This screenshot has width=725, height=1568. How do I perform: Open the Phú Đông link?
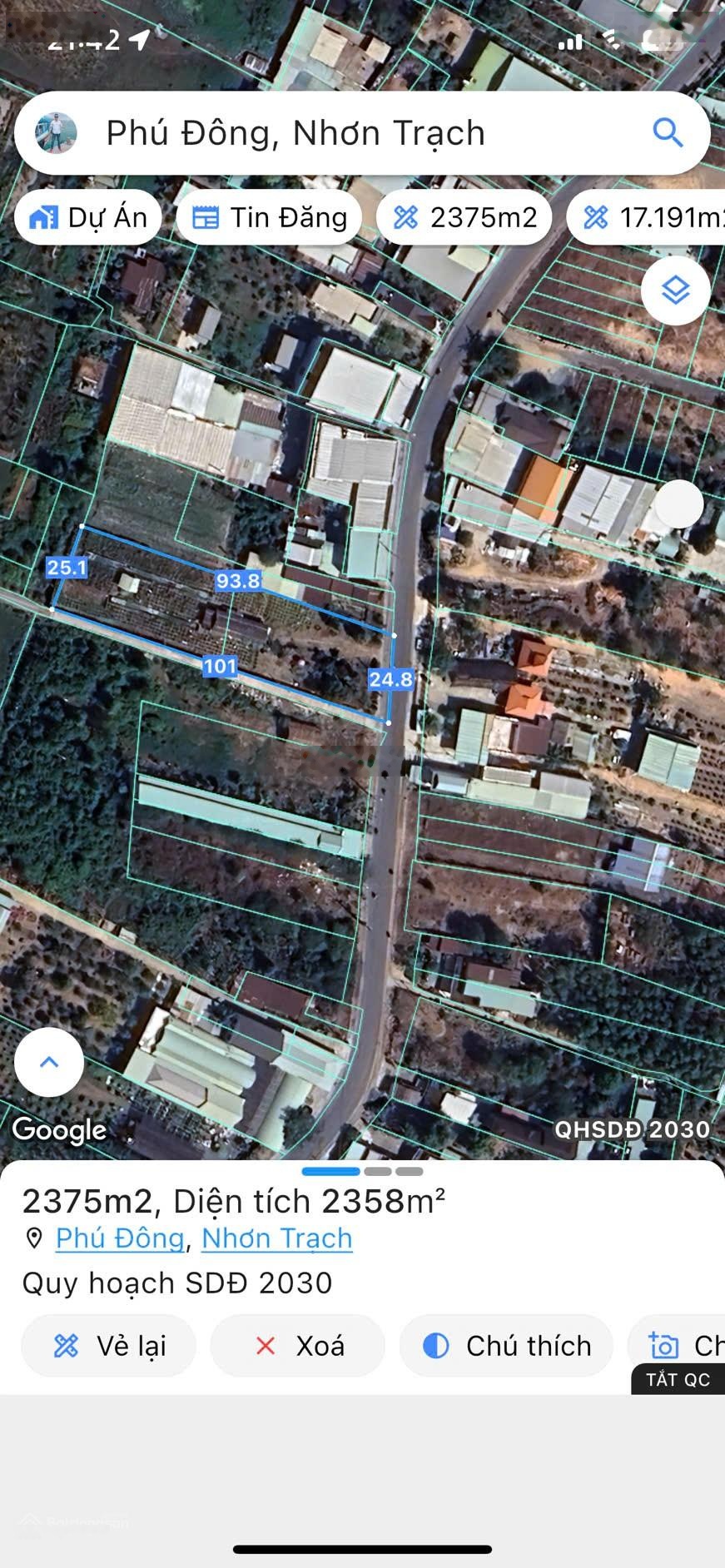[x=120, y=1238]
